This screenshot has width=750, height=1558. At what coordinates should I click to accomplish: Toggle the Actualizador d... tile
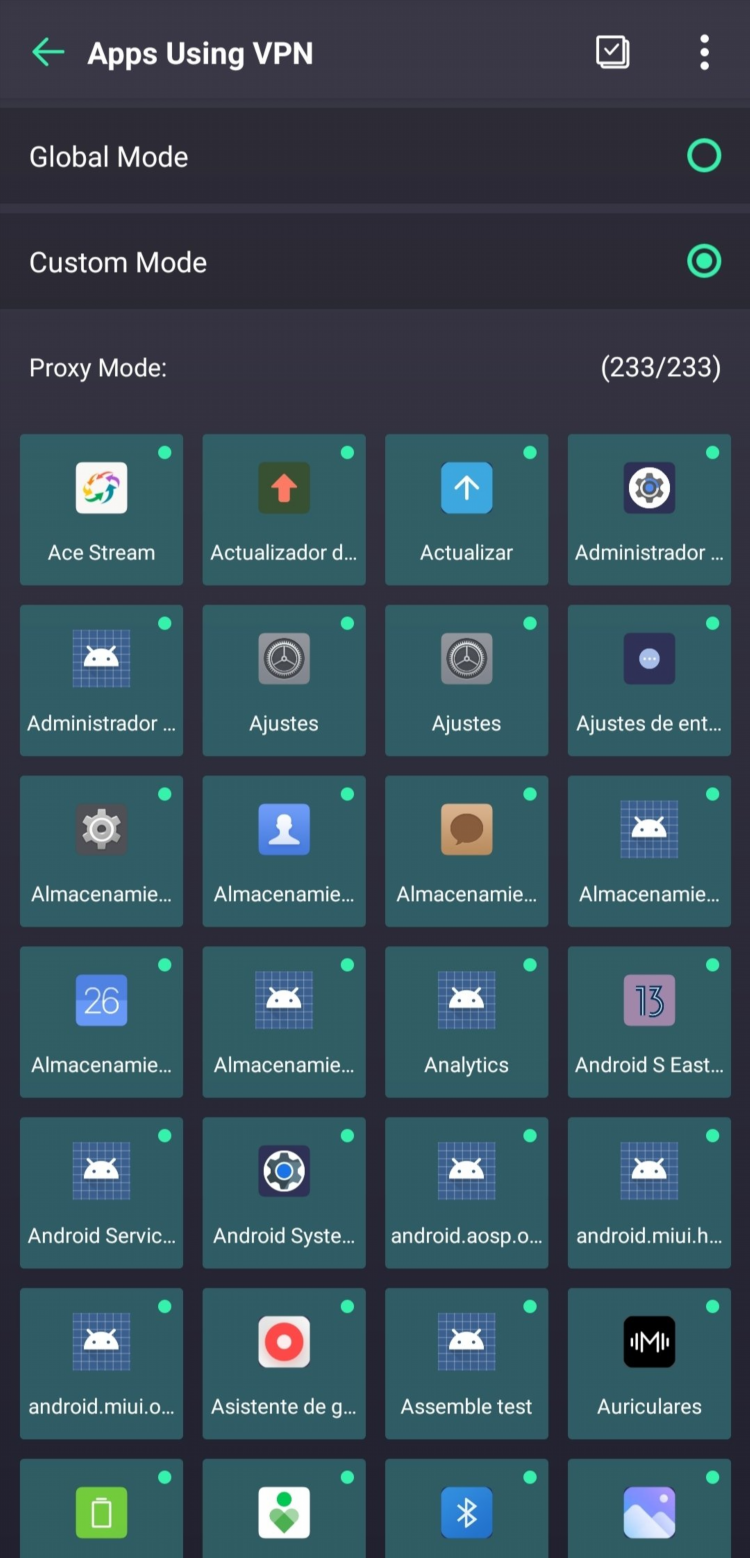(x=284, y=509)
